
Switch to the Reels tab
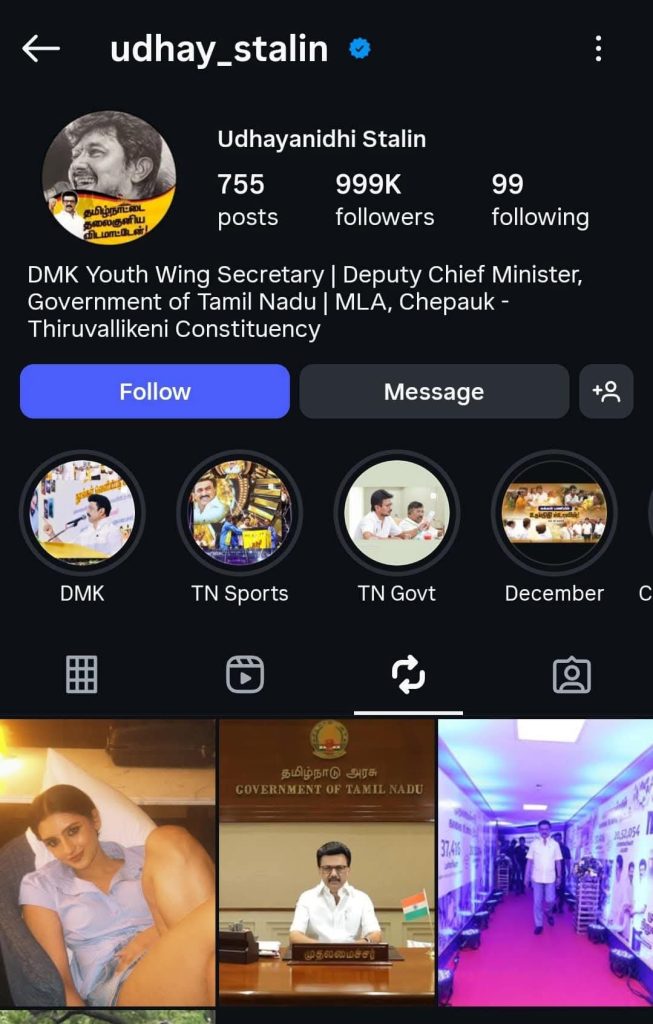coord(245,676)
